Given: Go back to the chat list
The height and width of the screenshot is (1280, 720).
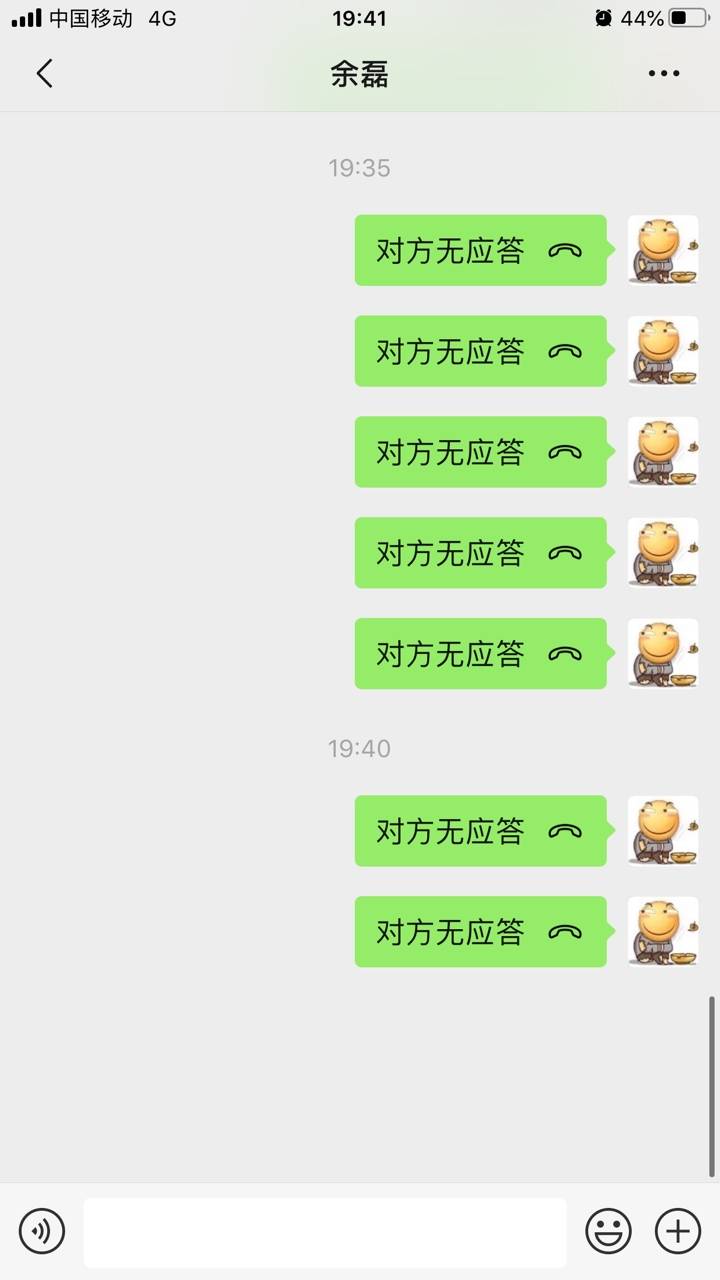Looking at the screenshot, I should click(x=44, y=73).
